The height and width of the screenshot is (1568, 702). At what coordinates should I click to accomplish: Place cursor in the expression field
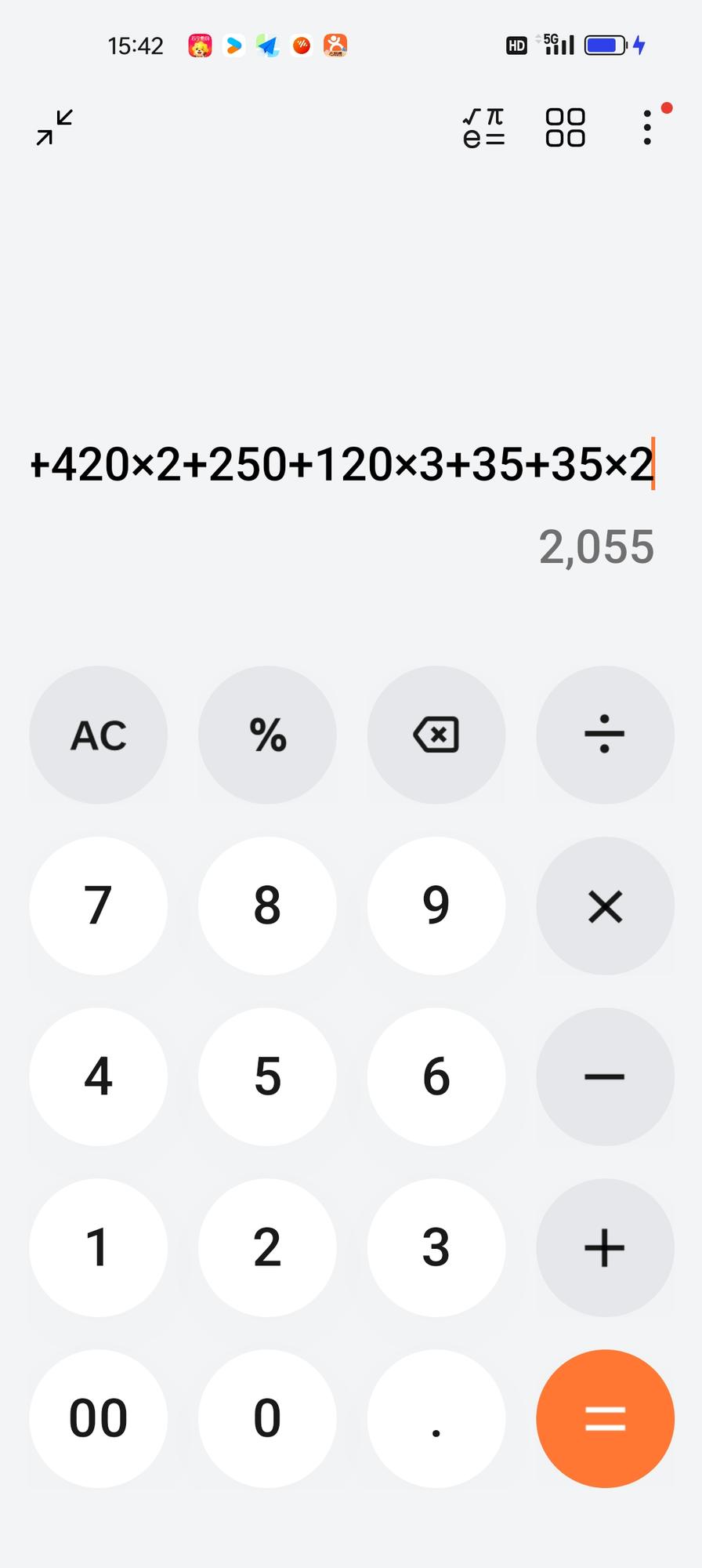tap(342, 464)
